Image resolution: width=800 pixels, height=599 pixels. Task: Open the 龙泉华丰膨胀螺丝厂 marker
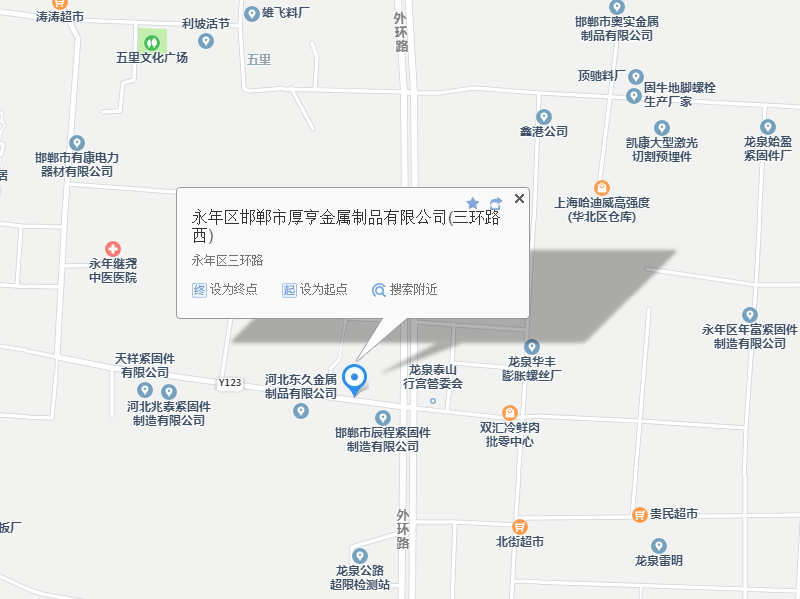[x=532, y=346]
